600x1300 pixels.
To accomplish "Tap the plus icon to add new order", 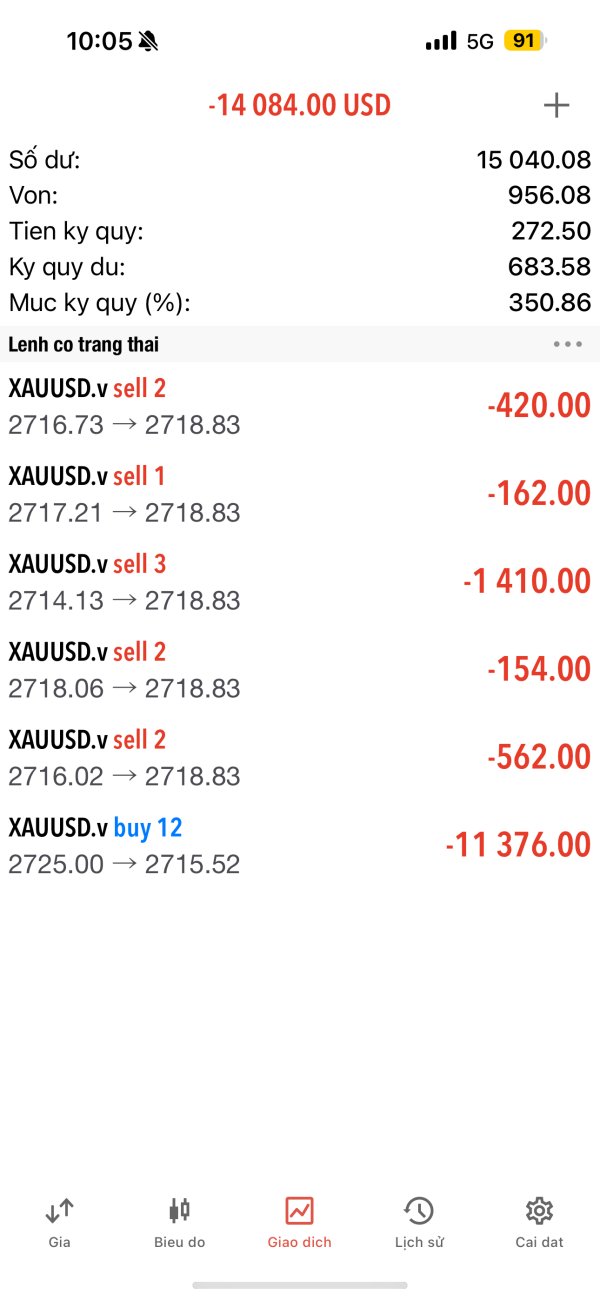I will [x=556, y=105].
